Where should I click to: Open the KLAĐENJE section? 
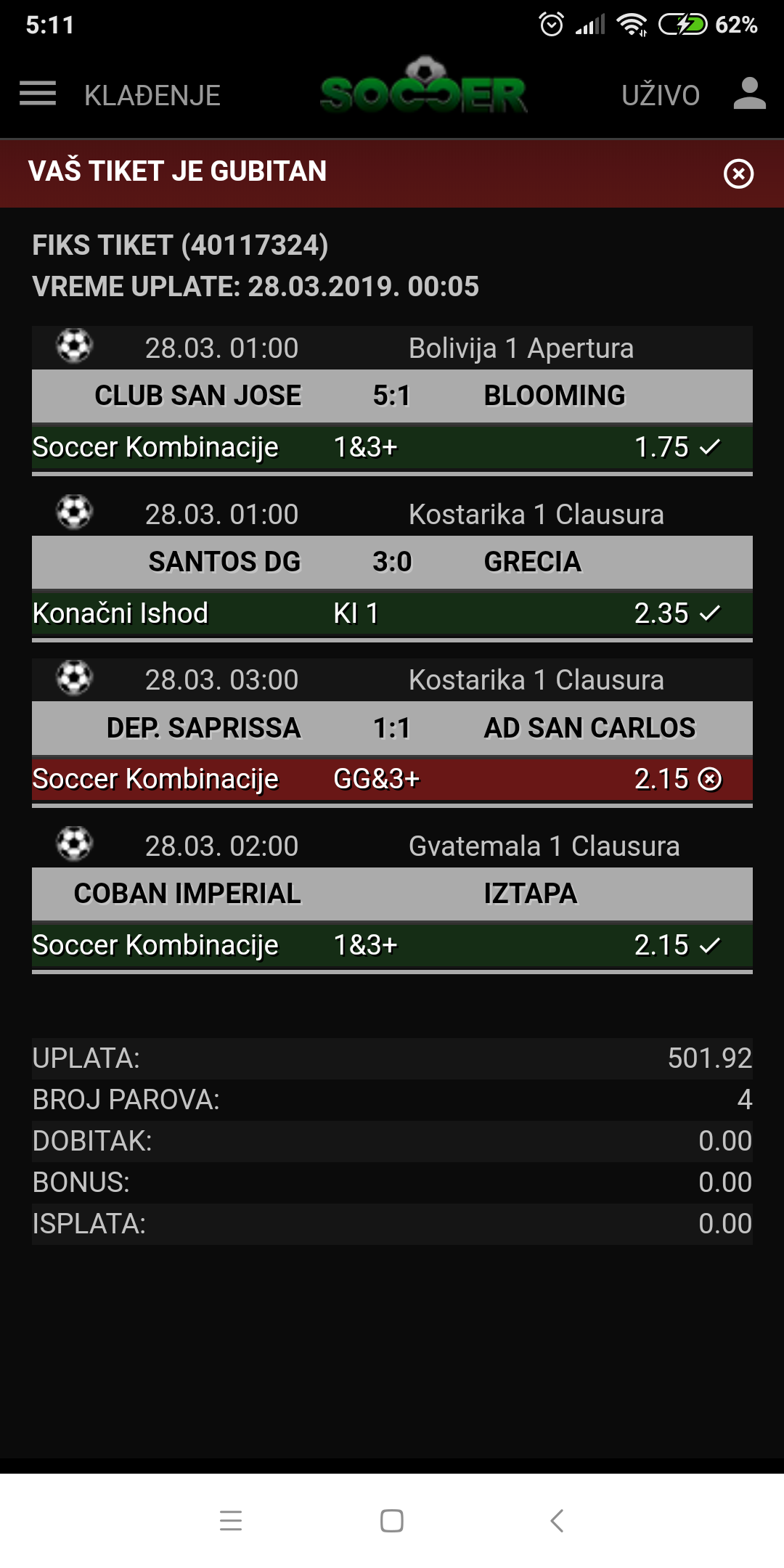point(152,96)
